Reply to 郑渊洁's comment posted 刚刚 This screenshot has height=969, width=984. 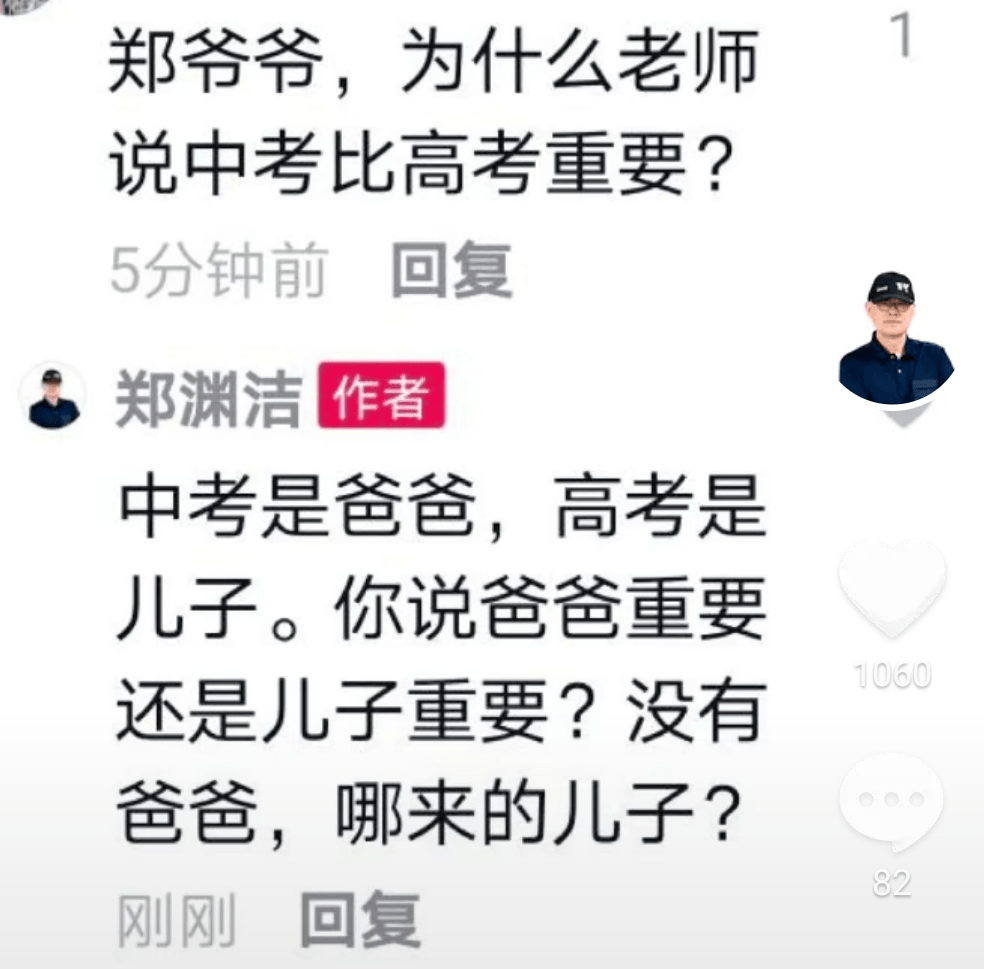(x=359, y=919)
